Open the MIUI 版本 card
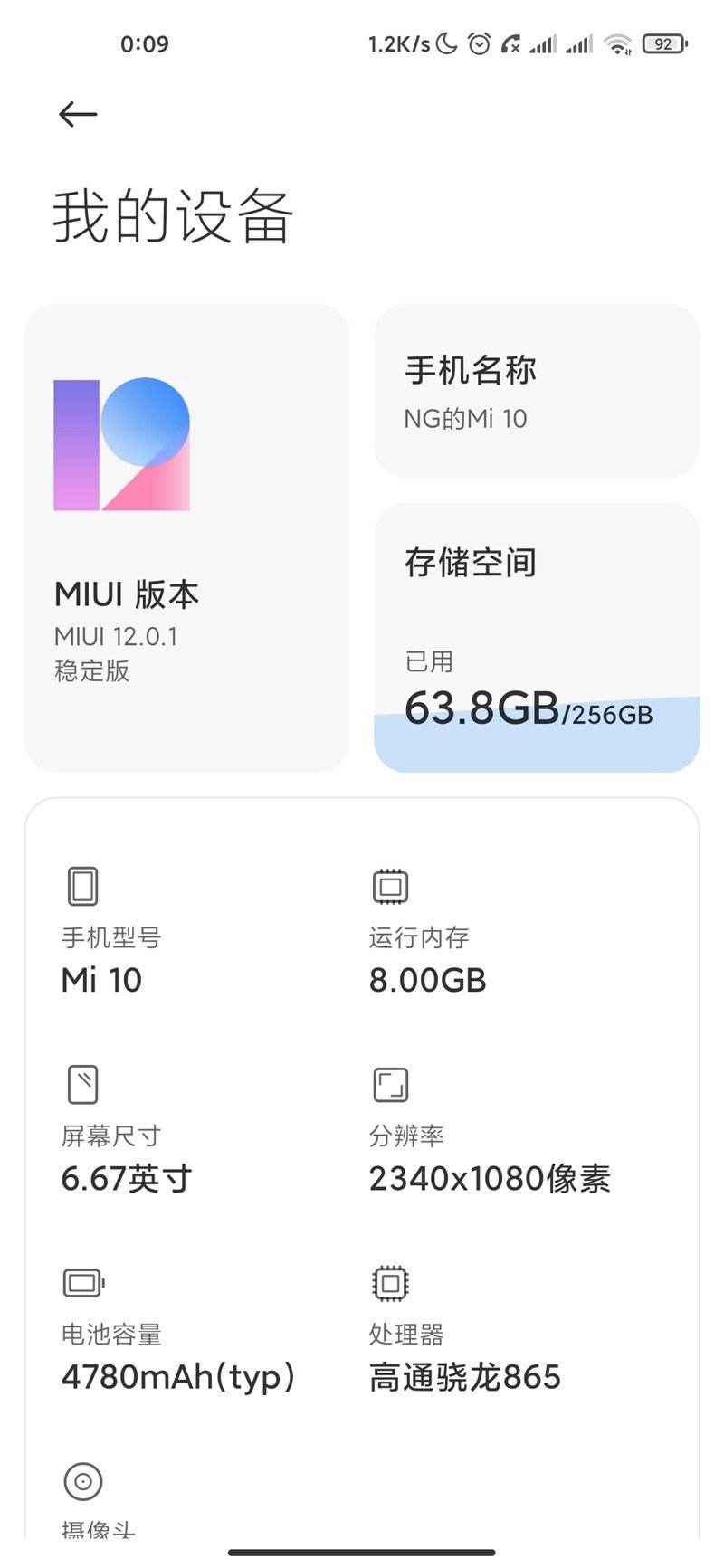 (186, 536)
